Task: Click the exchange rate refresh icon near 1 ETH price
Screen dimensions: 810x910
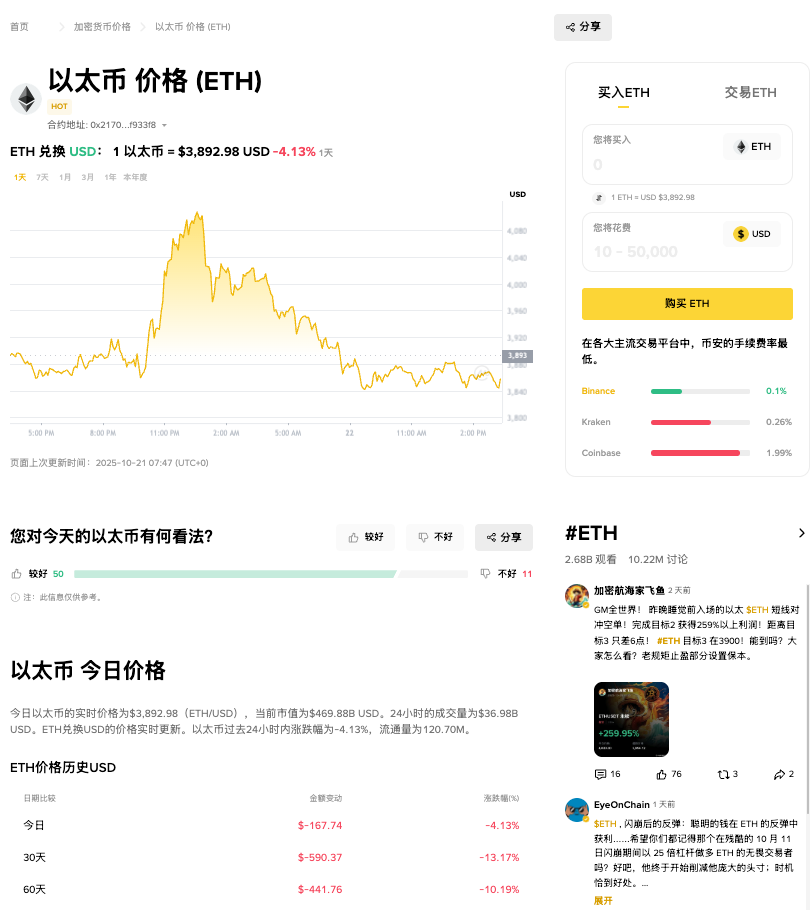Action: (x=601, y=197)
